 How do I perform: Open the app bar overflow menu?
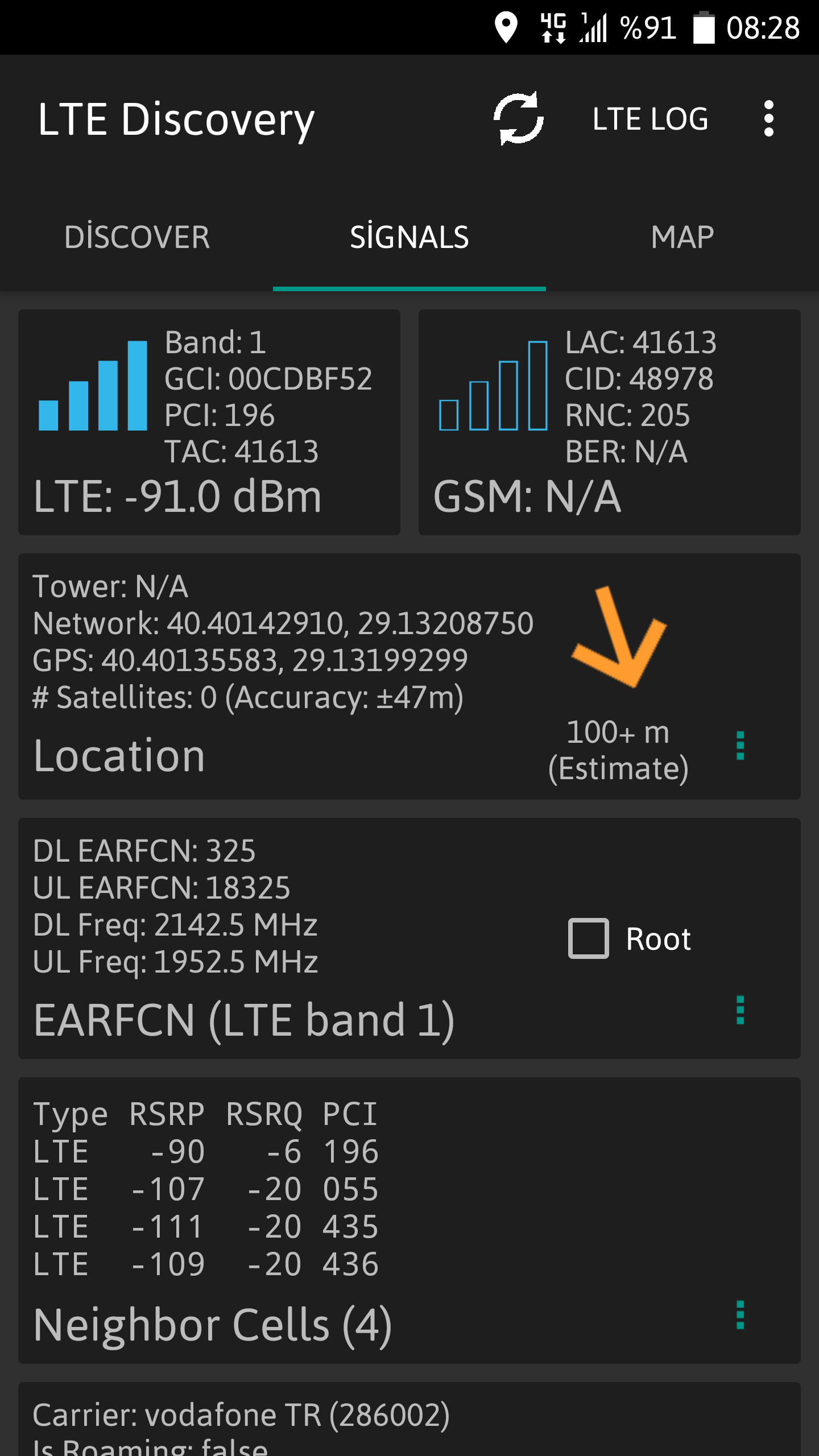[768, 119]
